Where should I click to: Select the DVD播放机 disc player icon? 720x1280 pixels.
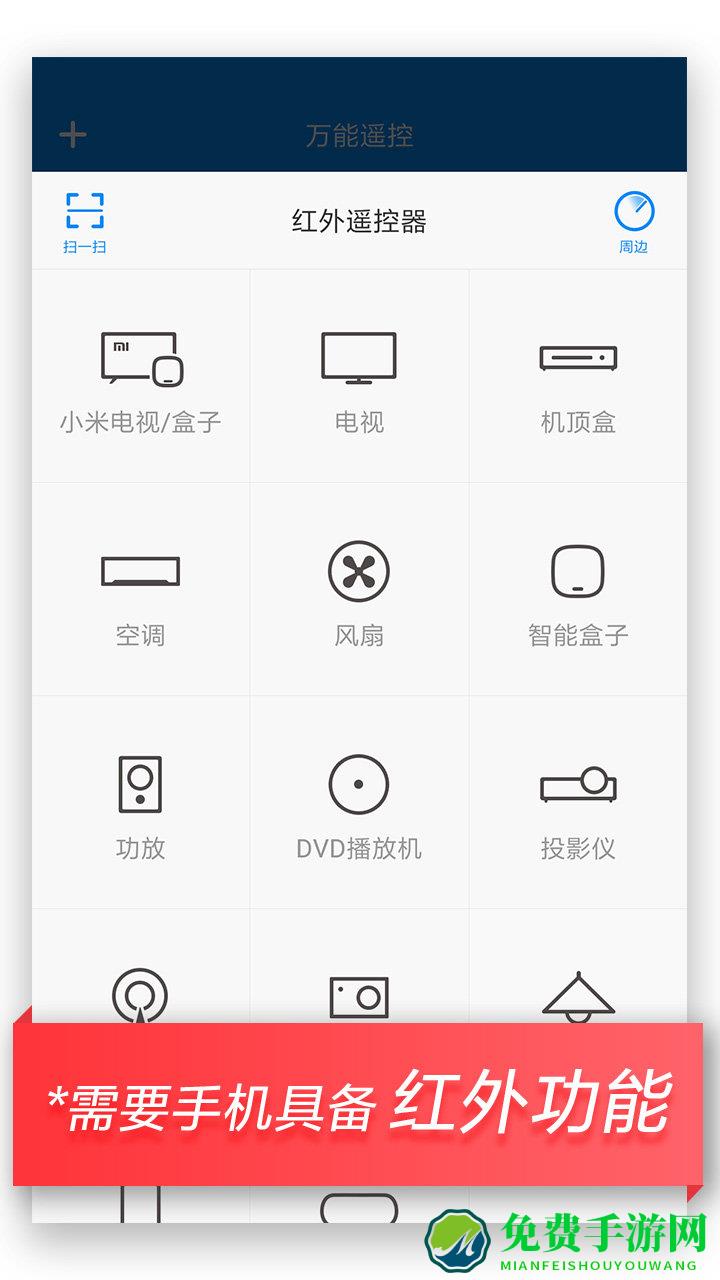point(358,786)
